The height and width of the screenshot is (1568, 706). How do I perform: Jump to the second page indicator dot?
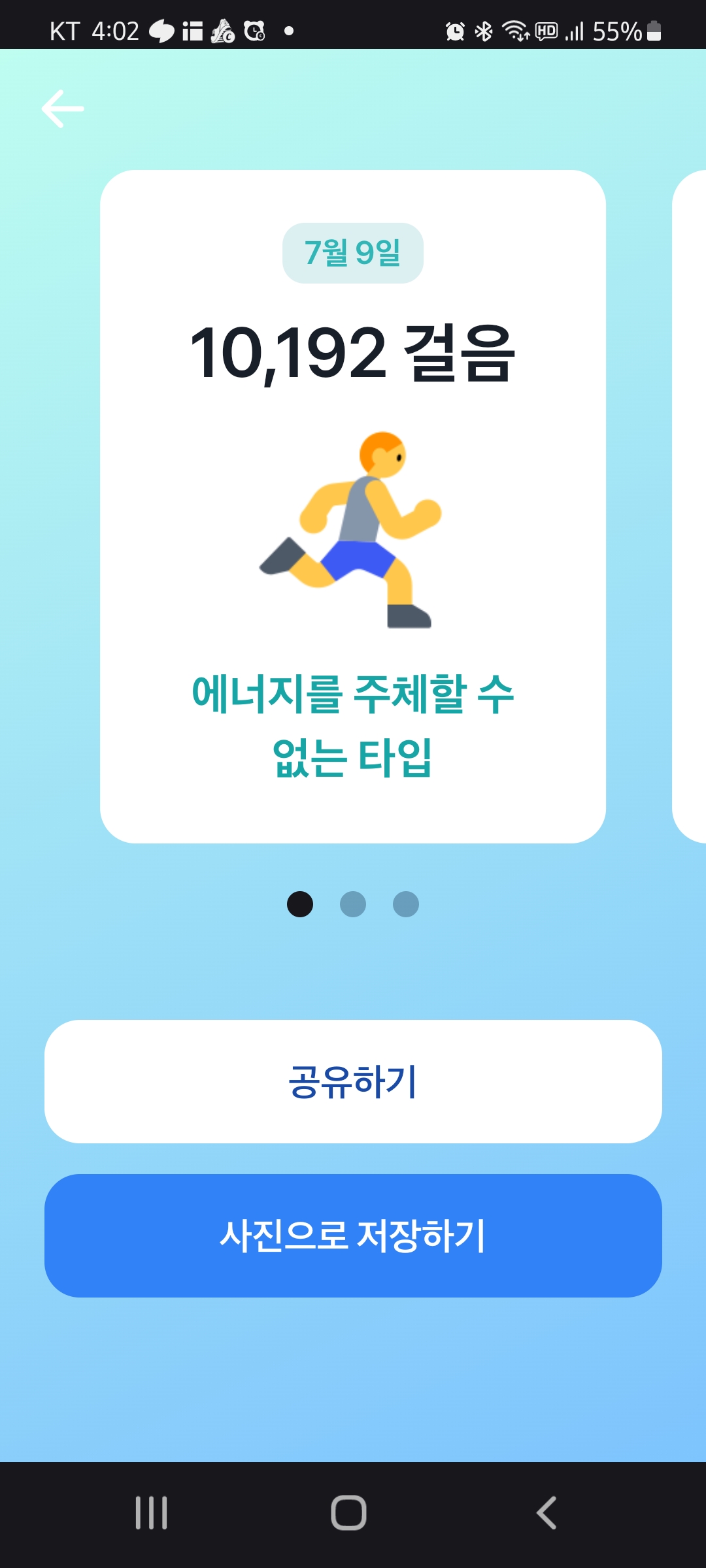click(x=353, y=904)
